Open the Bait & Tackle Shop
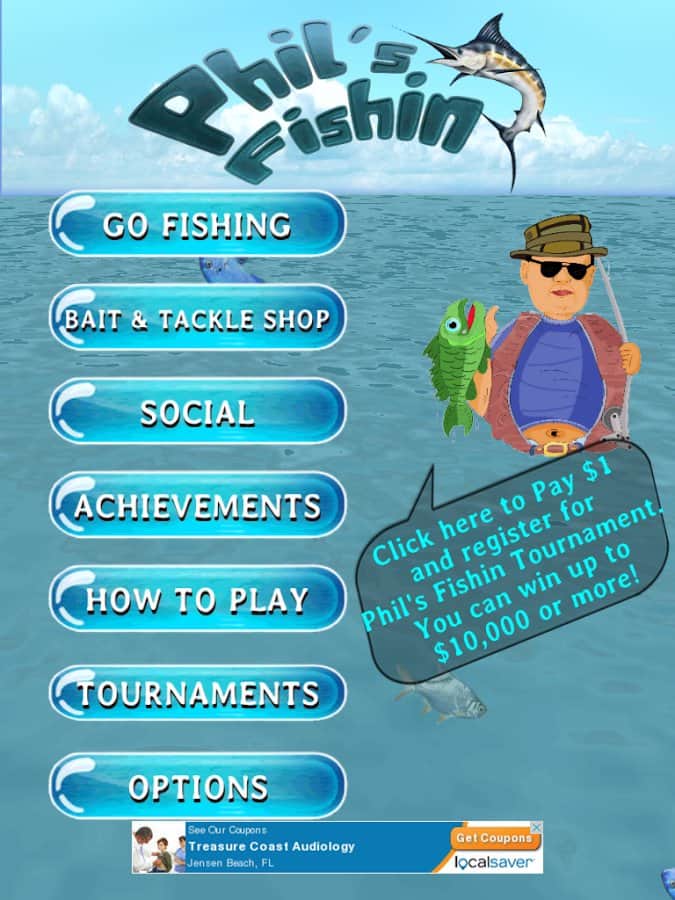This screenshot has height=900, width=675. (x=197, y=319)
